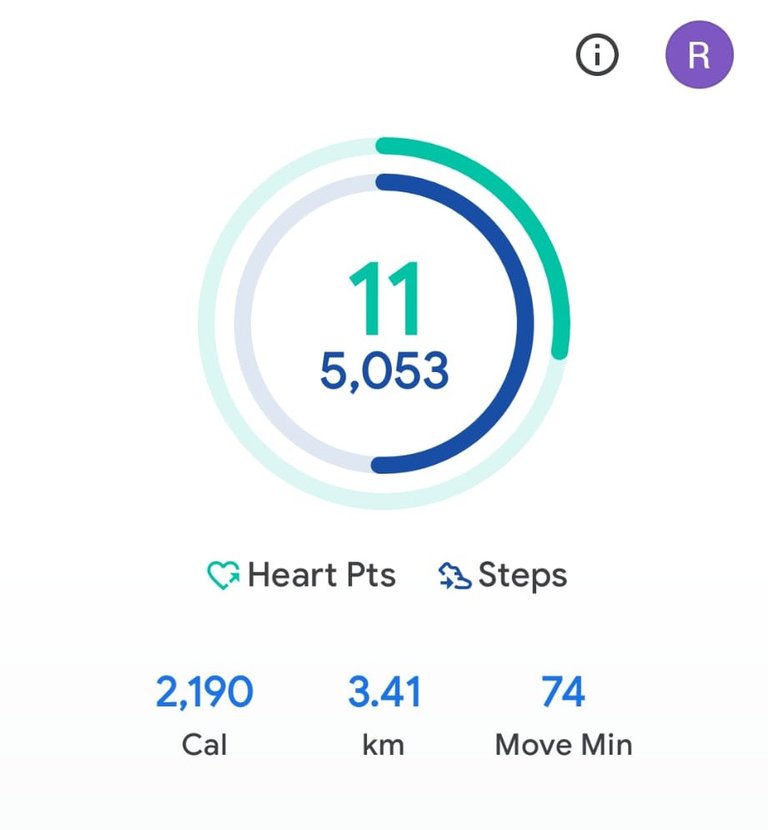Select the Heart Points count 11
768x830 pixels.
386,294
